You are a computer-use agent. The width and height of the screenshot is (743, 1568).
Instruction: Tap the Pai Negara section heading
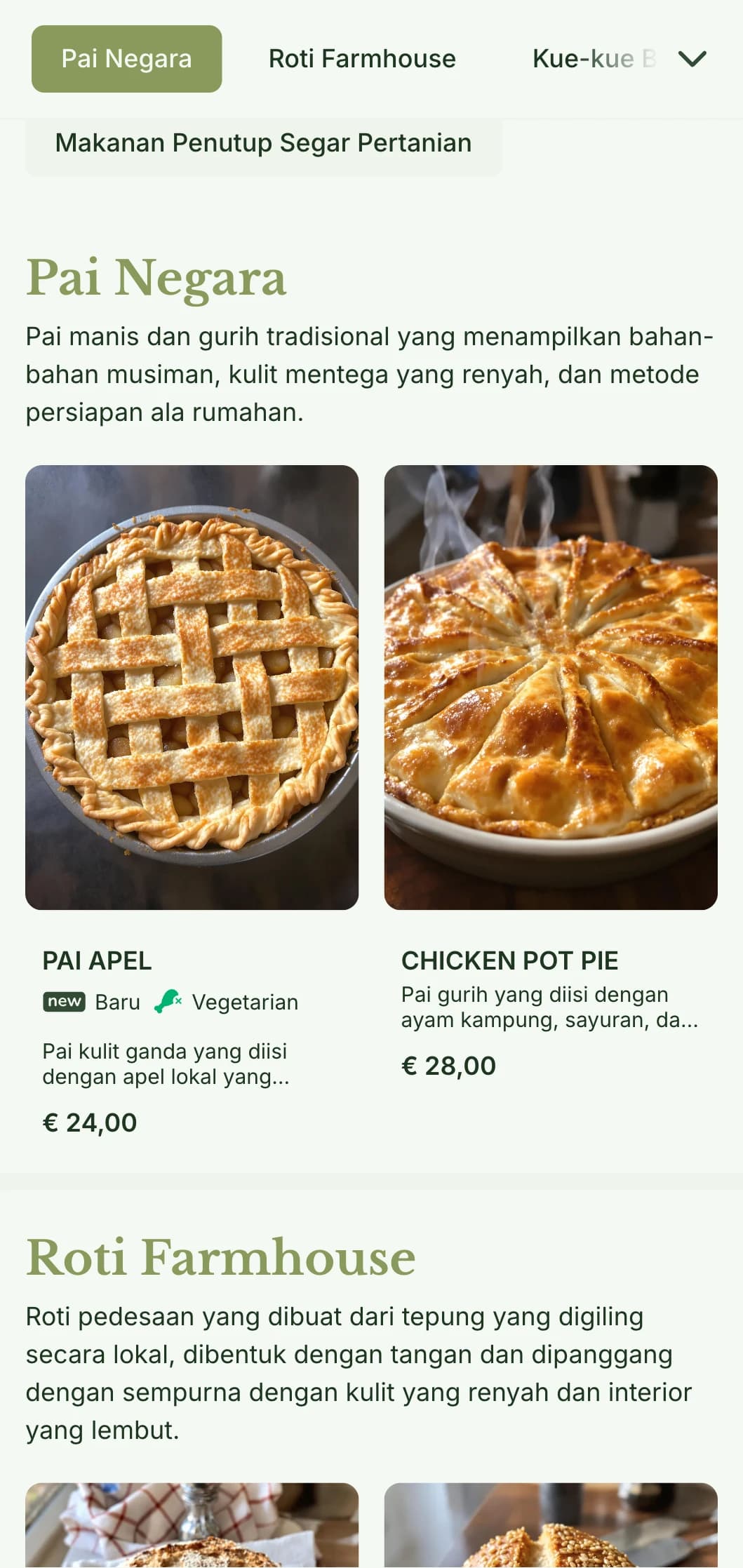coord(156,279)
